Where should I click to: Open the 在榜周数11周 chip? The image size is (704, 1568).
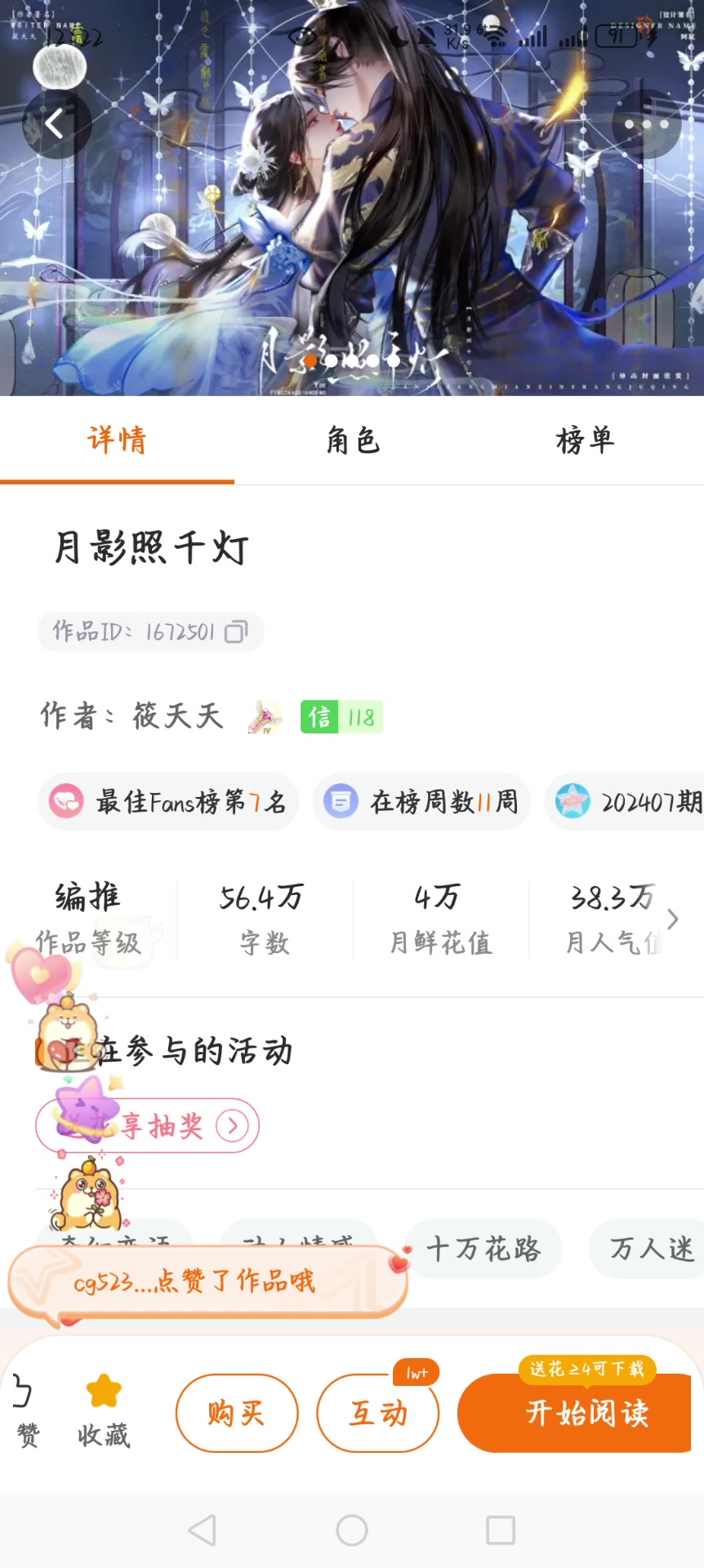tap(421, 802)
